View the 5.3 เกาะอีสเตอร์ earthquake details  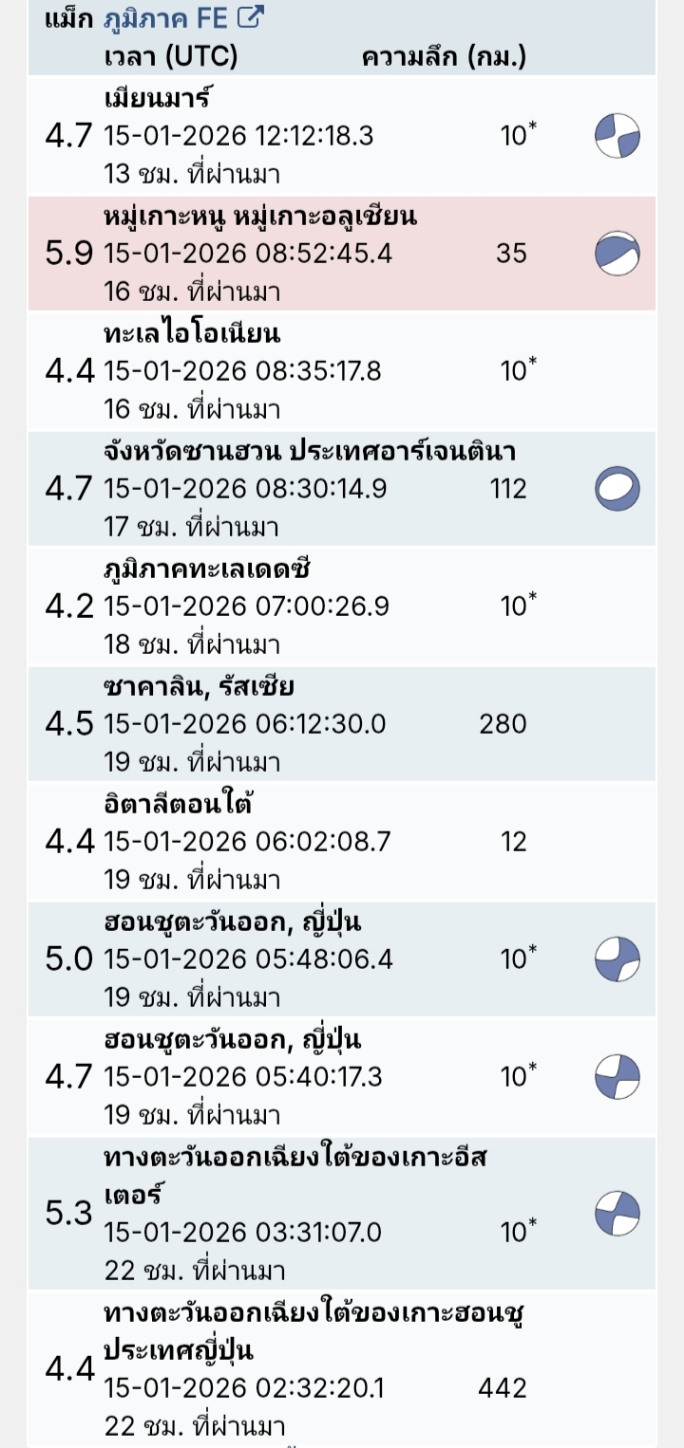[x=300, y=1213]
